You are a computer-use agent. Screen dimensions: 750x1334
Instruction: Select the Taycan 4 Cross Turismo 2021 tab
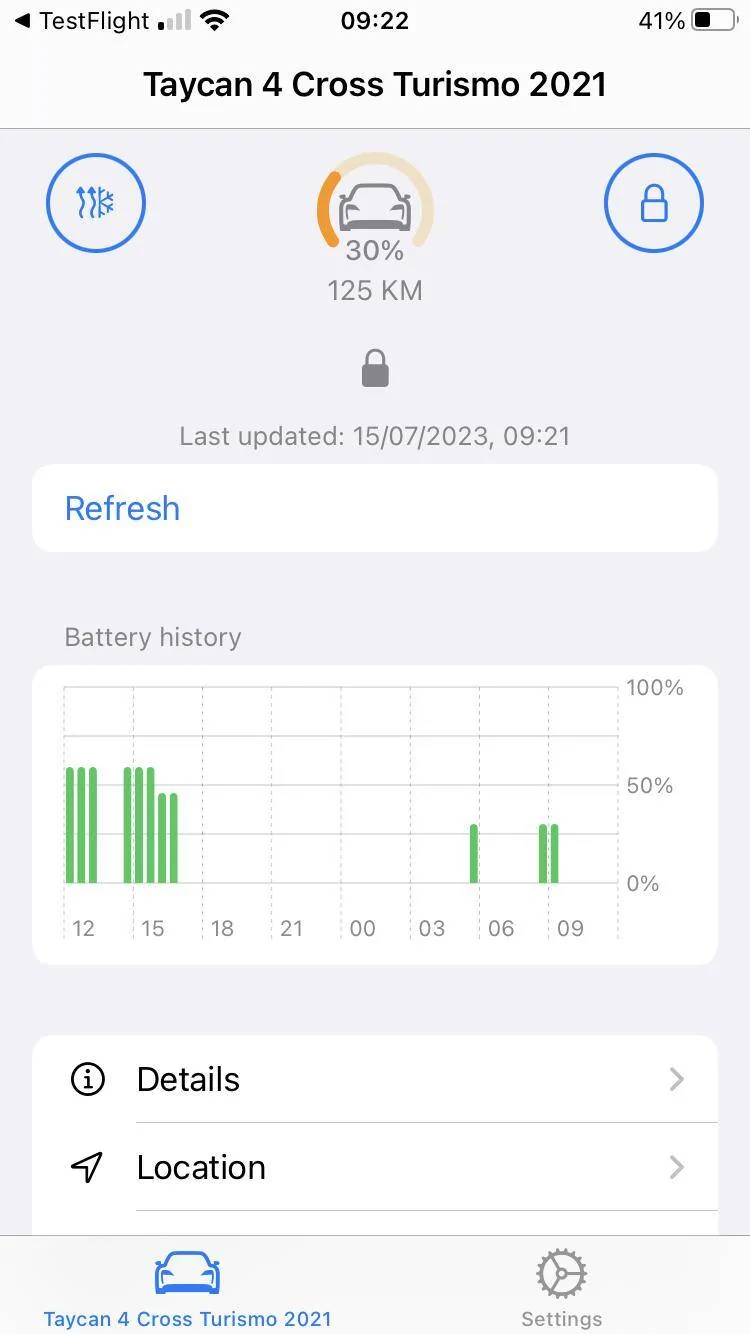(x=187, y=1288)
